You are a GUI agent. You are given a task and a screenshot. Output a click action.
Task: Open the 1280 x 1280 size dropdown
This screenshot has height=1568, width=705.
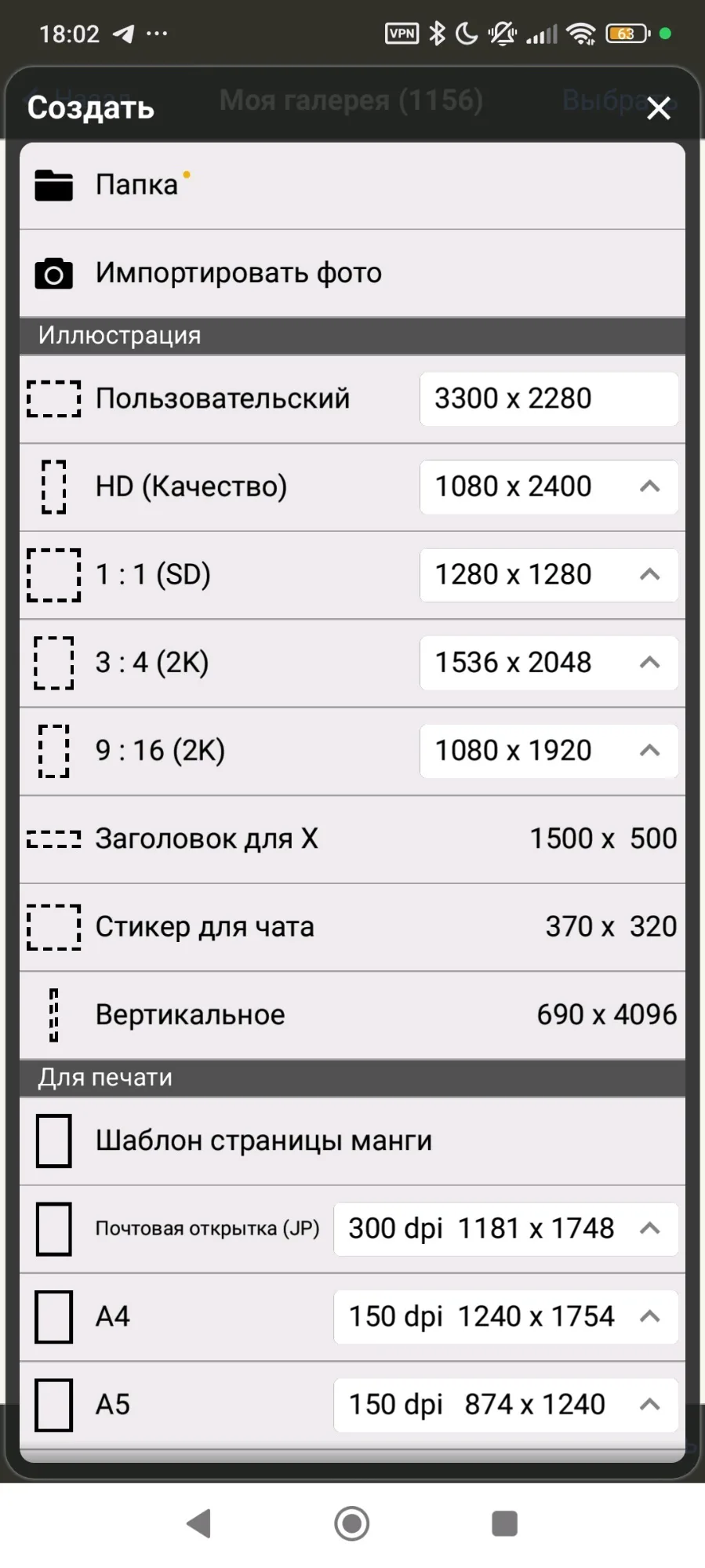549,574
